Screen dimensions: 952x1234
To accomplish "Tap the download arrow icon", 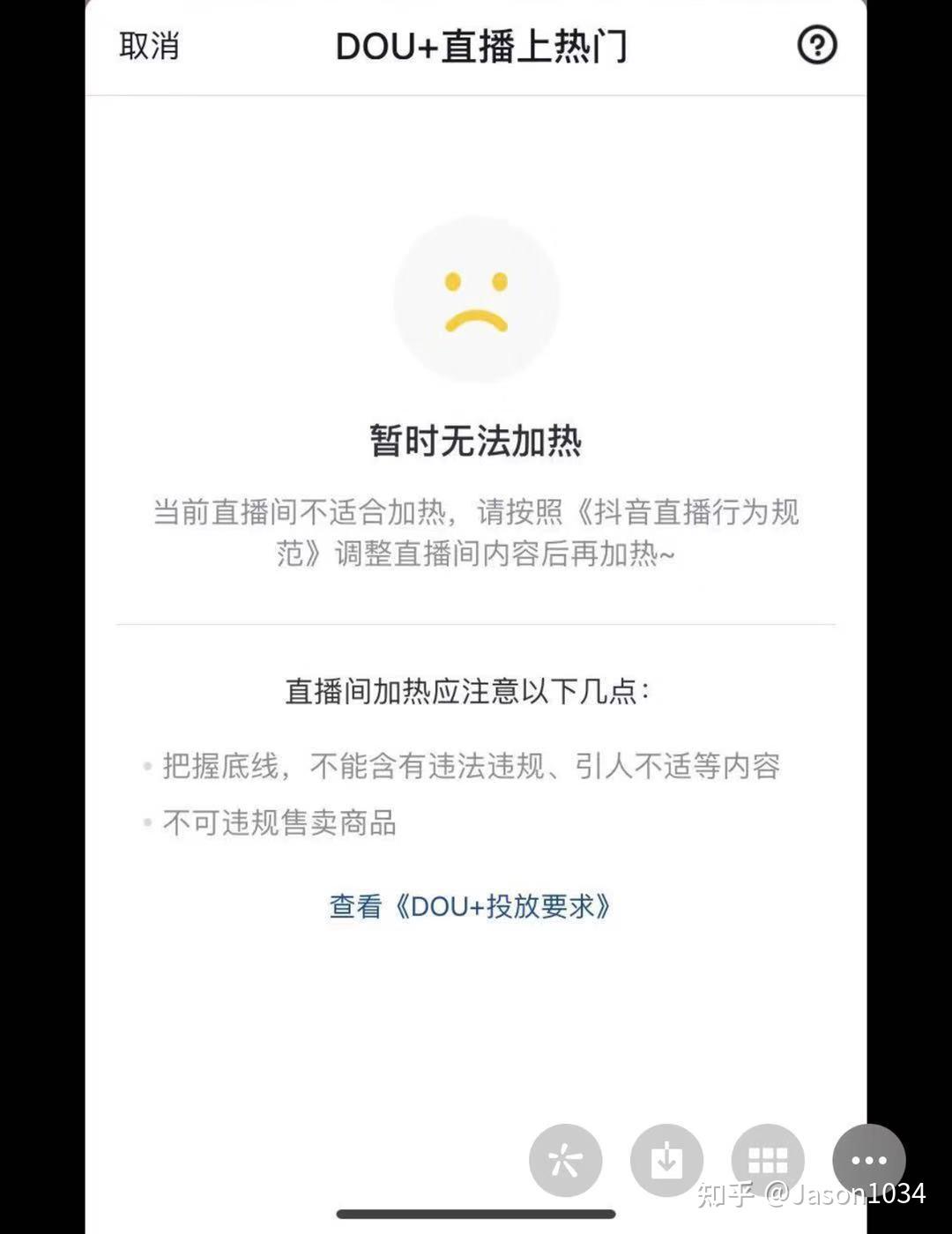I will (x=666, y=1160).
